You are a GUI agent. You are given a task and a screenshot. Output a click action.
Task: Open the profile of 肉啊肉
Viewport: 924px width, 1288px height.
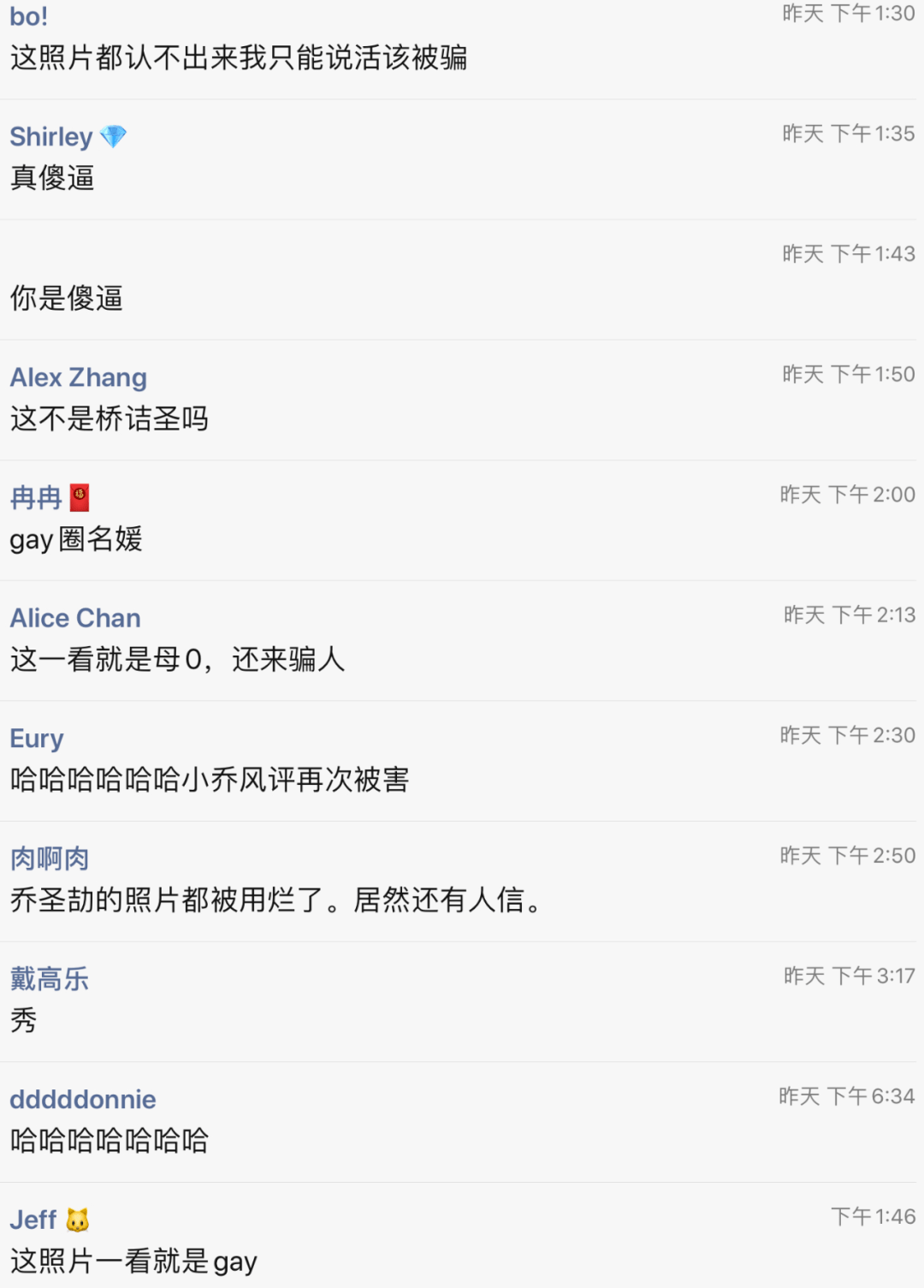point(48,858)
